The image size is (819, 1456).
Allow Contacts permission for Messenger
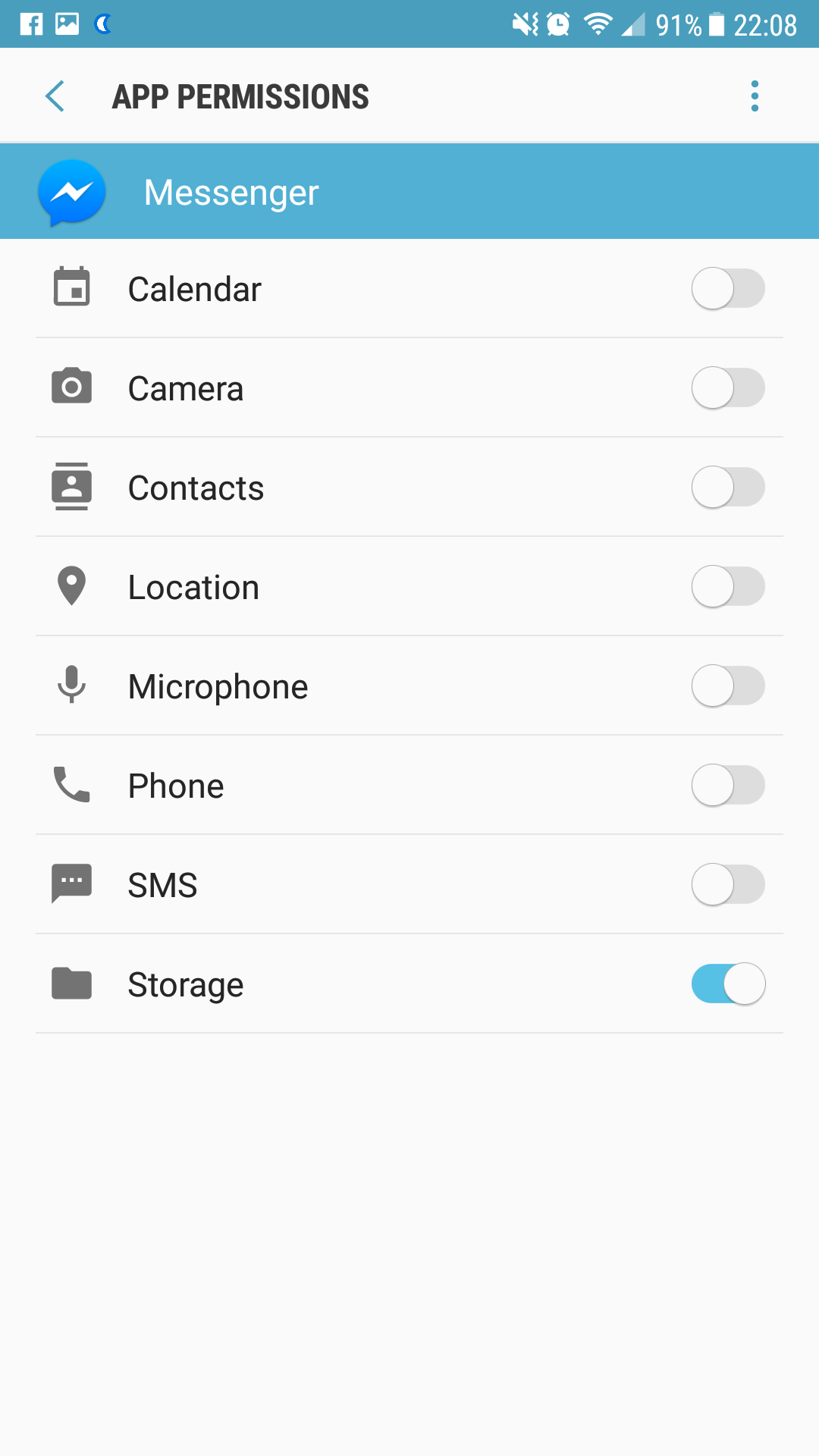coord(728,487)
